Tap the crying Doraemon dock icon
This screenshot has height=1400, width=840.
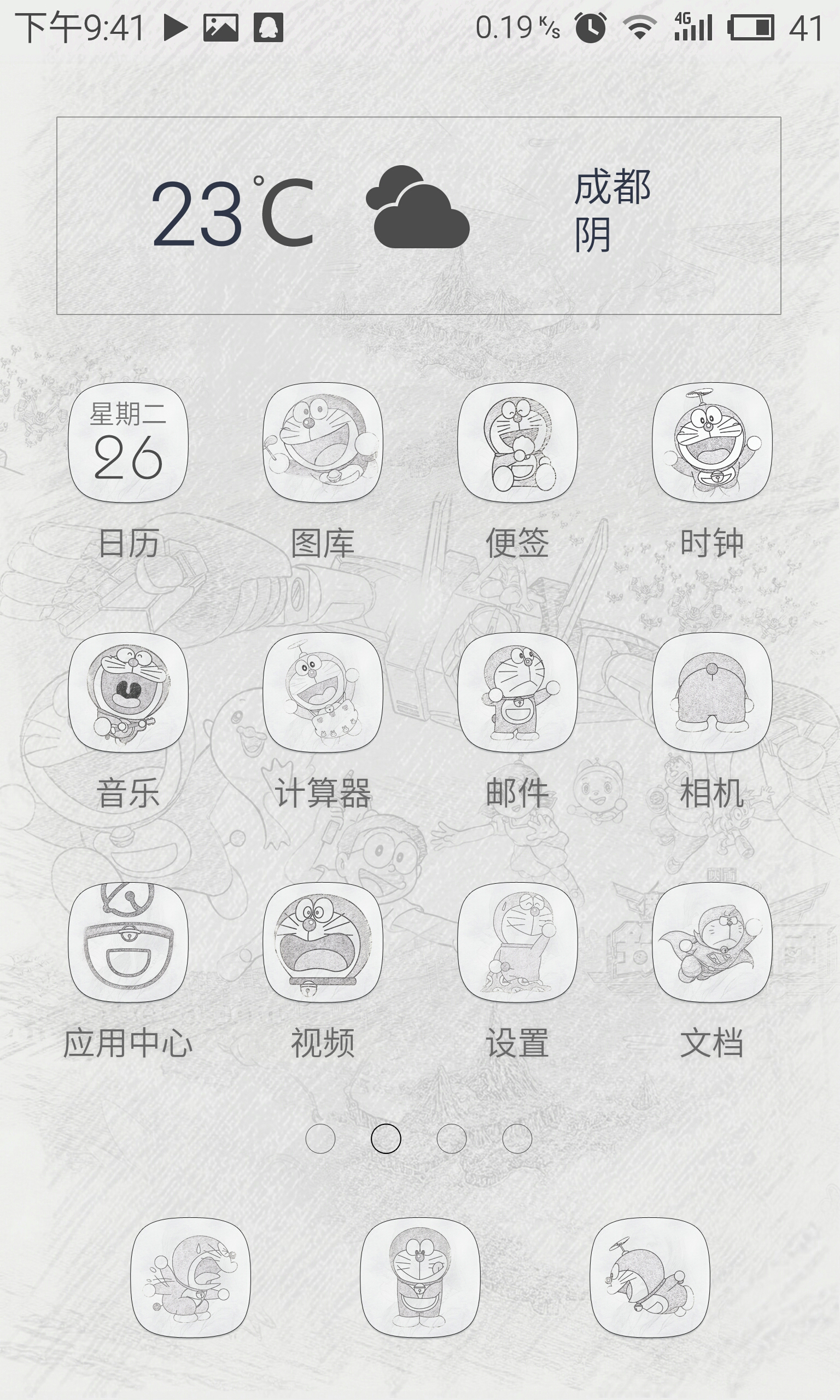point(190,1277)
